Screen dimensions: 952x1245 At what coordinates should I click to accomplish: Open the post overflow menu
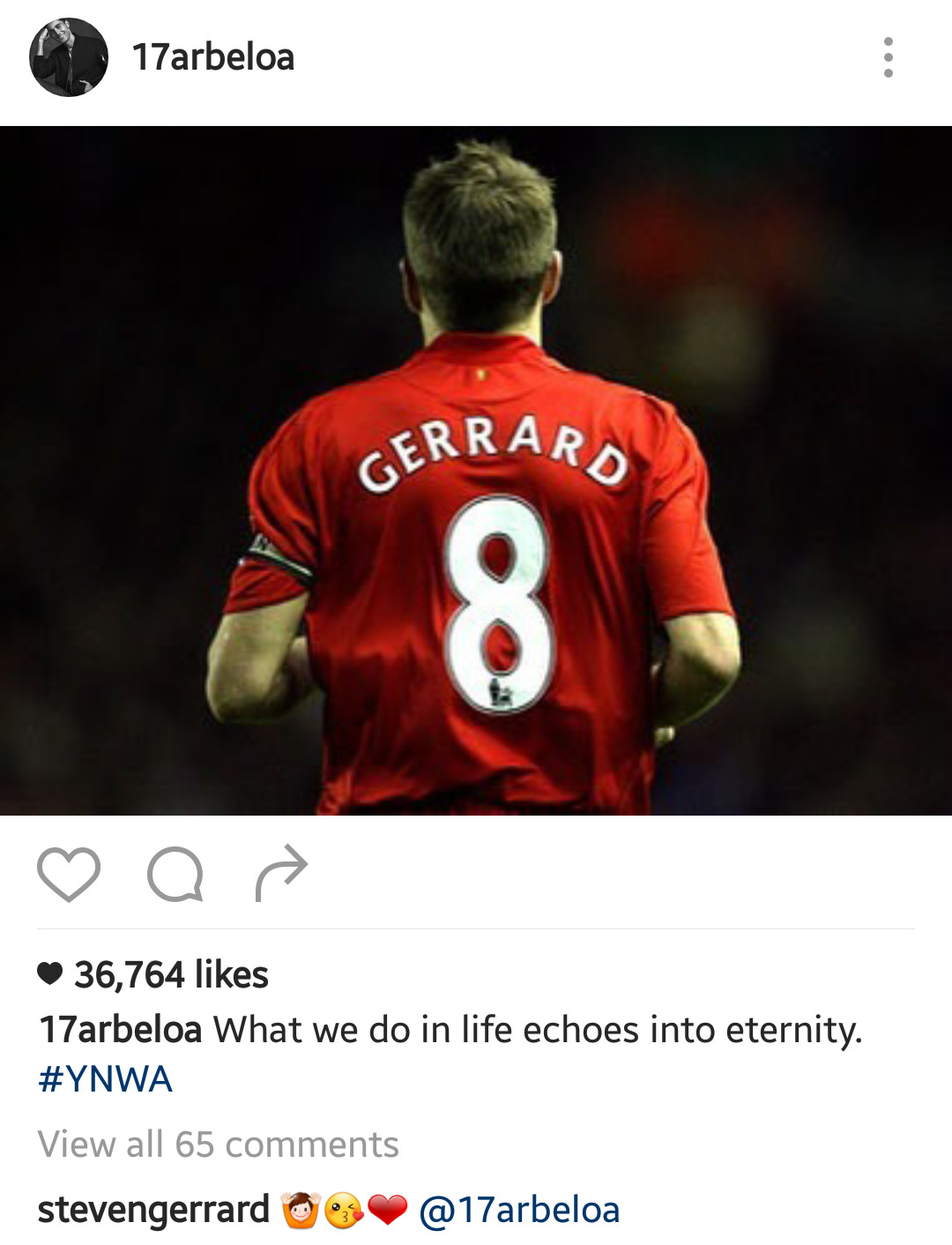point(888,57)
